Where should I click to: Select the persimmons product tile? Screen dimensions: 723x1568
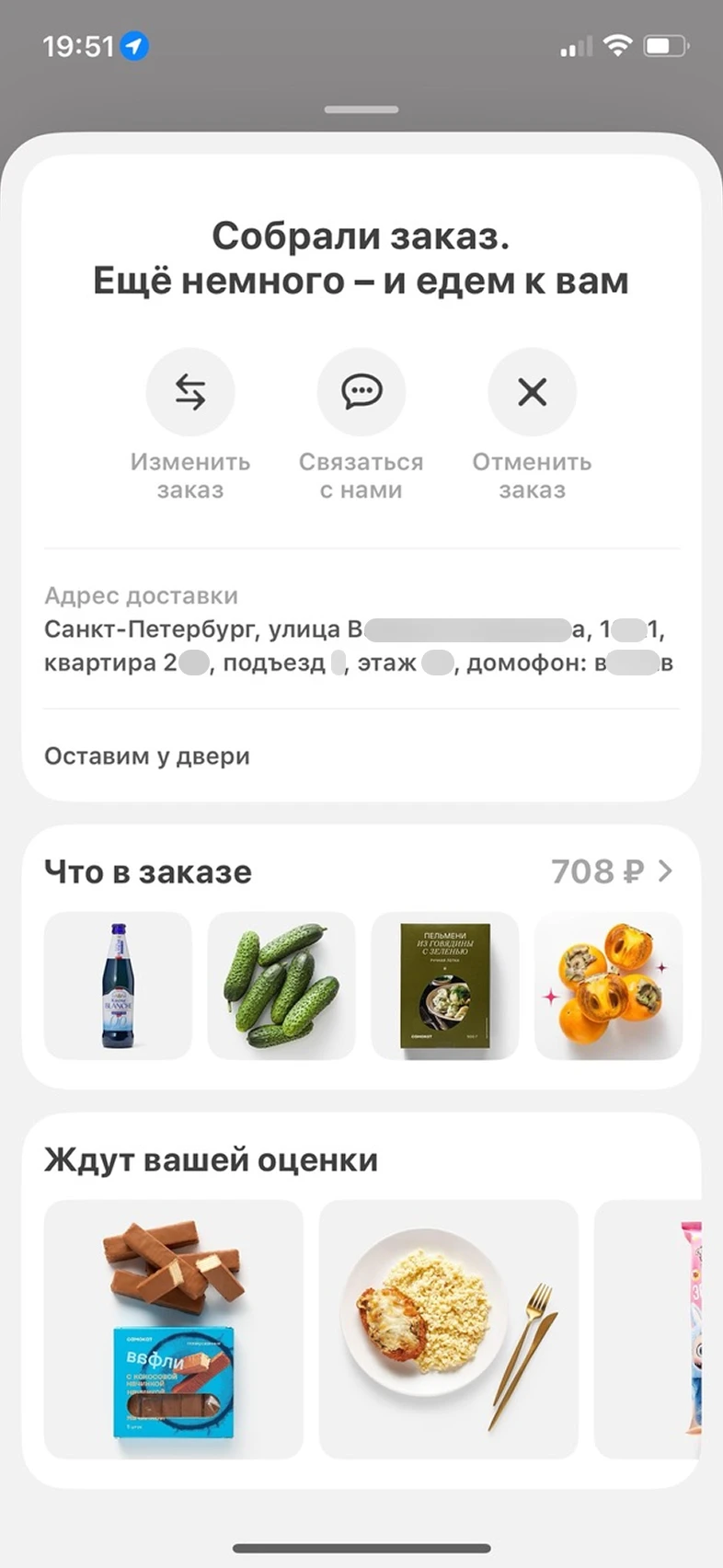[608, 986]
